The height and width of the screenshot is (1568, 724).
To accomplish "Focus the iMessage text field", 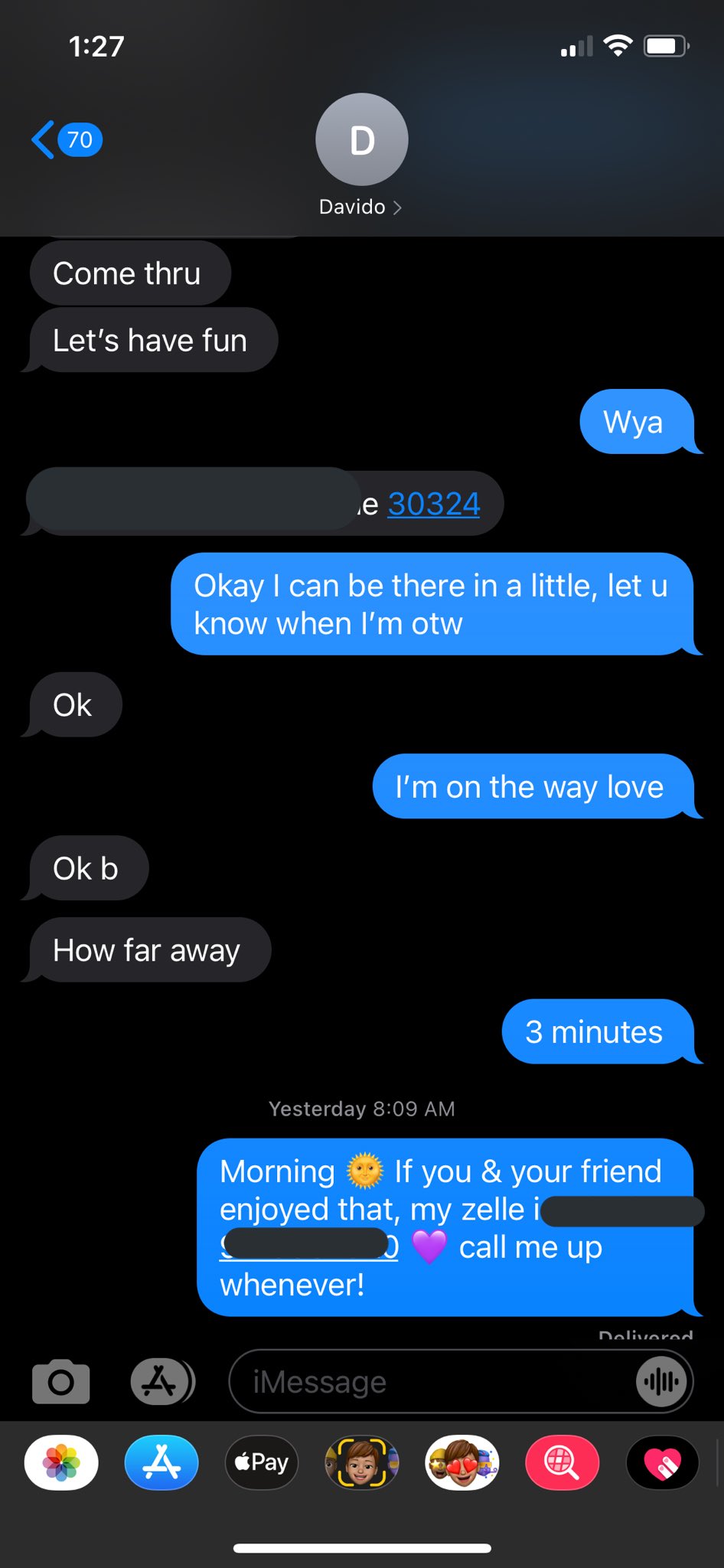I will [432, 1381].
